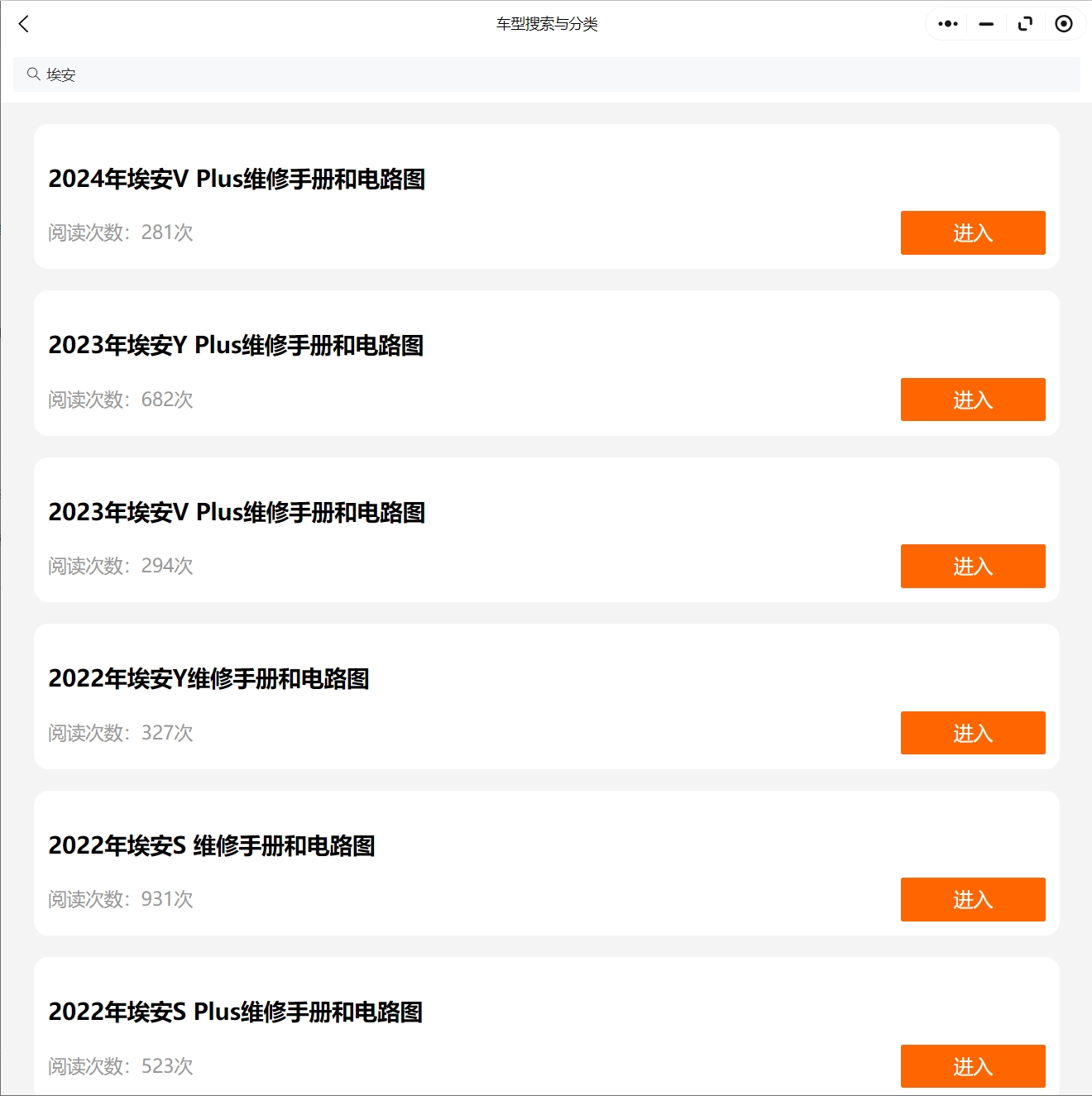Click the 进入 button for 2024年埃安V Plus manual
Viewport: 1092px width, 1096px height.
(972, 232)
